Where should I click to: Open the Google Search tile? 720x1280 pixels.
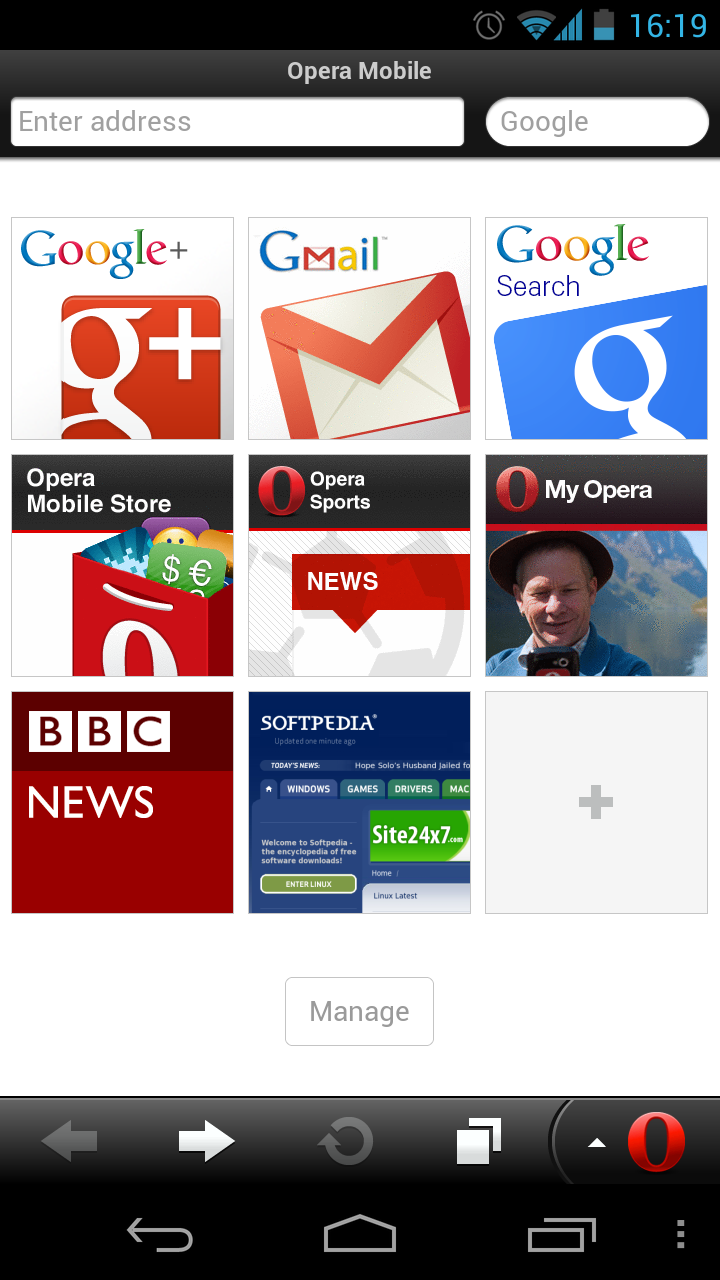pyautogui.click(x=596, y=328)
